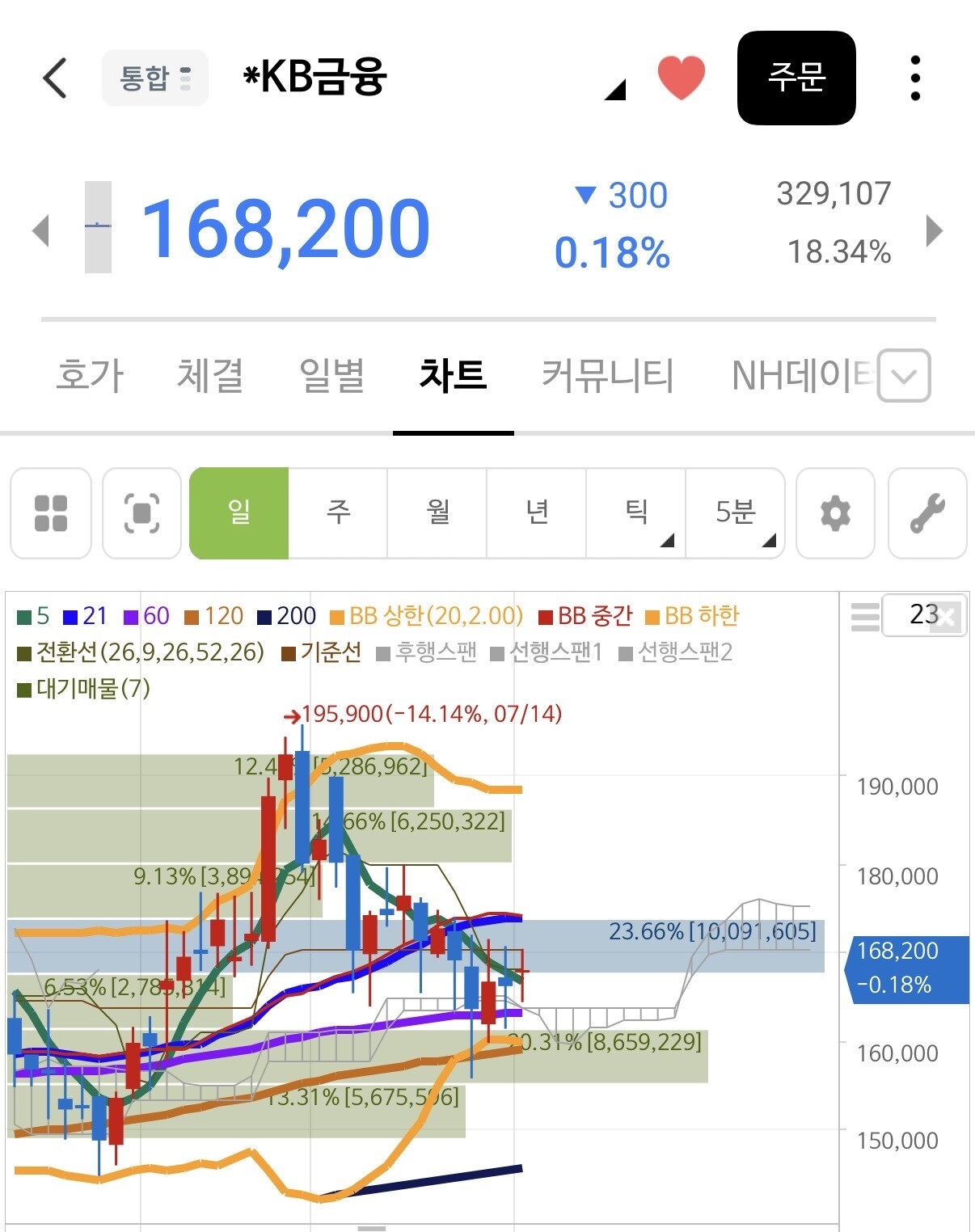
Task: Tap the 주문 order button
Action: pos(796,78)
